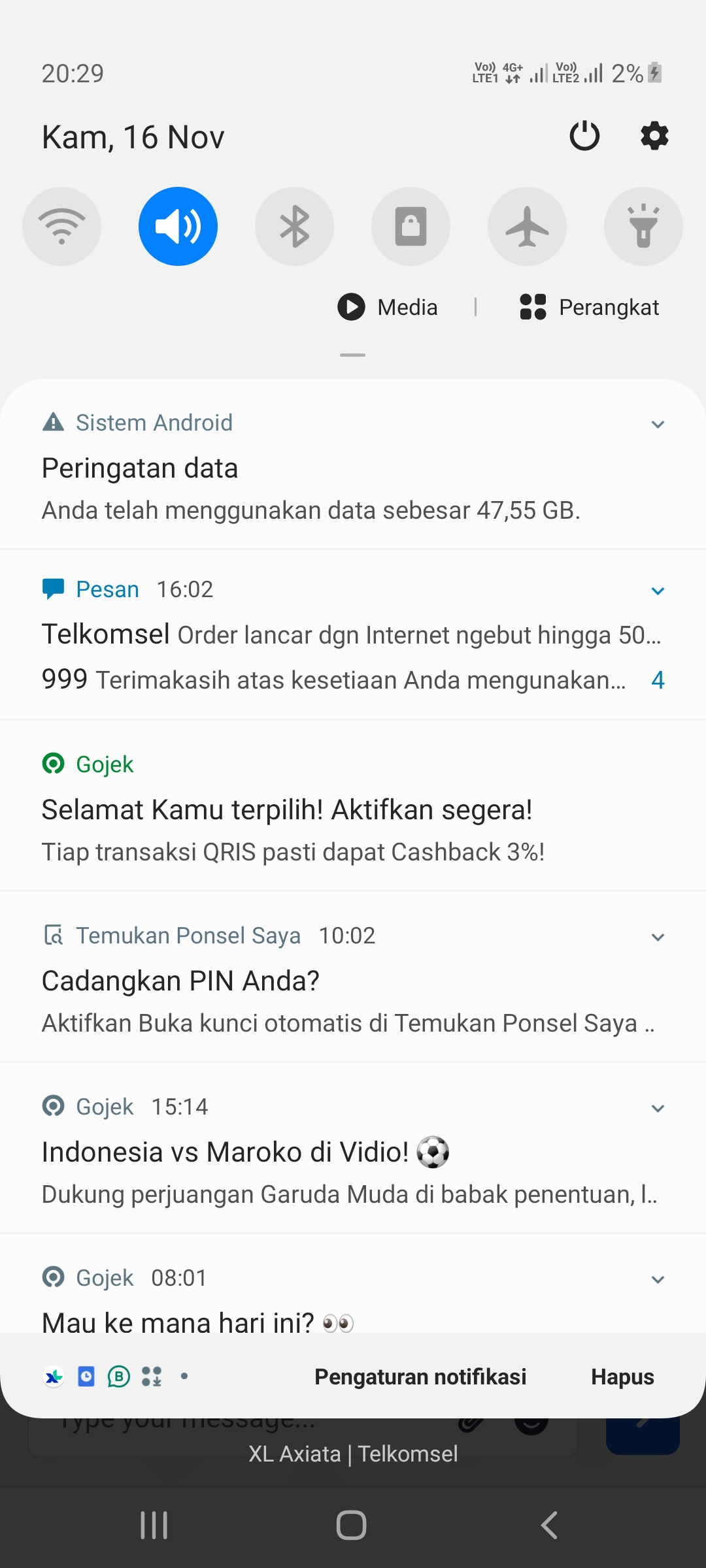
Task: Open Pengaturan notifikasi
Action: [420, 1377]
